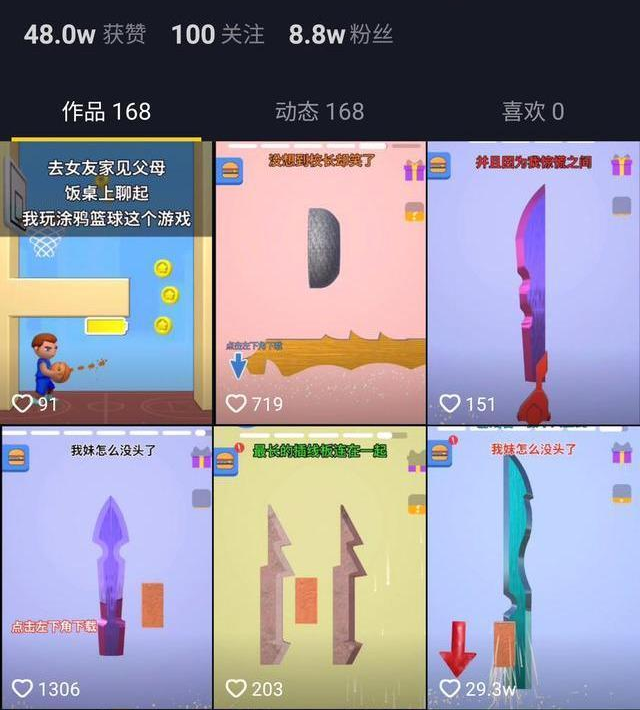This screenshot has height=710, width=640.
Task: Open the 100 关注 following list
Action: [217, 34]
